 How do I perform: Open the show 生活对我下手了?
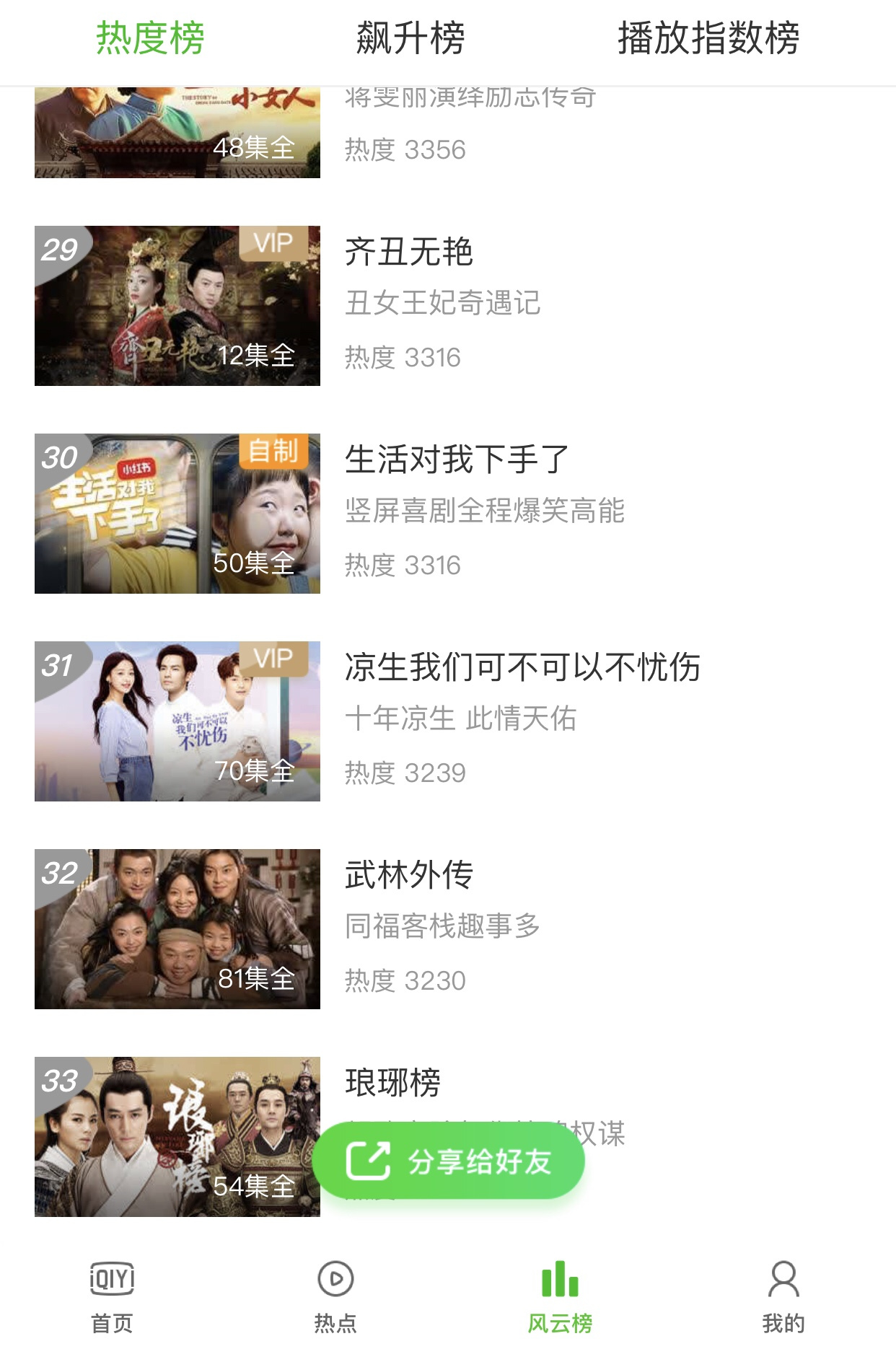coord(457,460)
